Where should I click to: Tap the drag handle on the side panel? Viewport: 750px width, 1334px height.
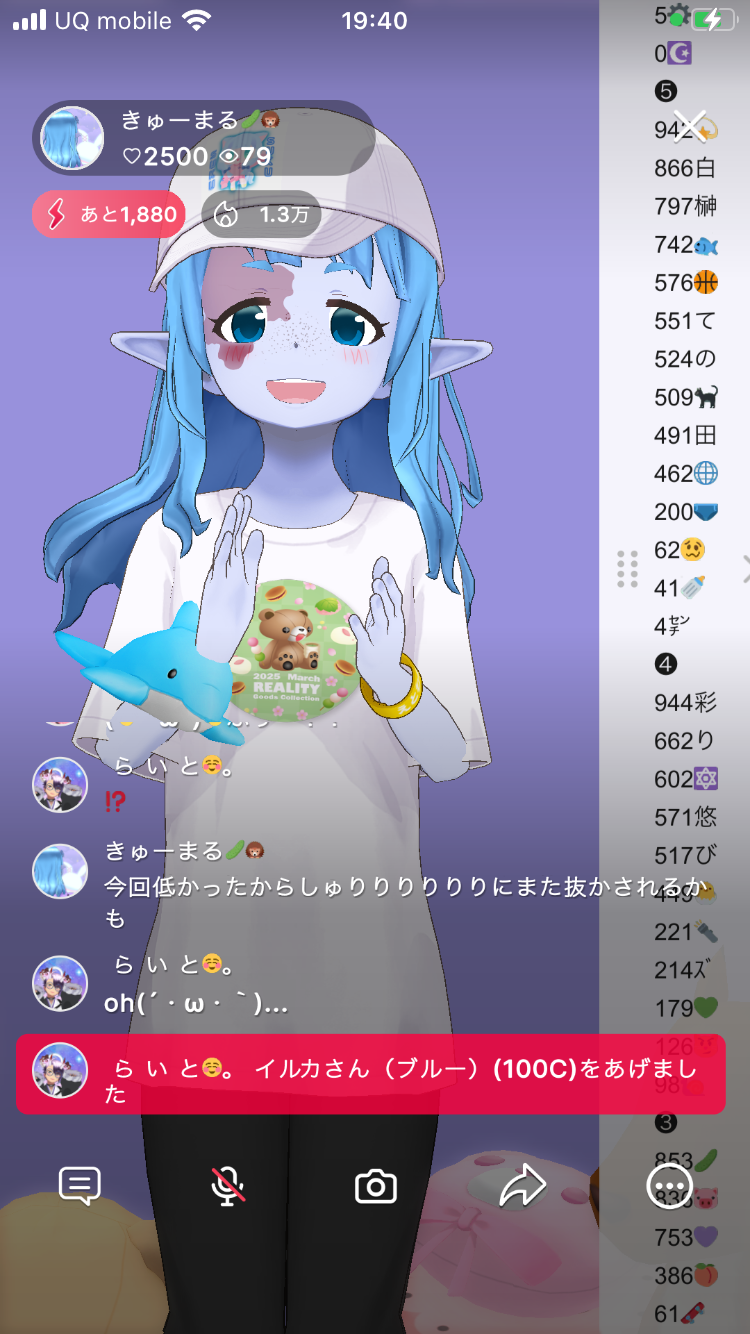(627, 569)
